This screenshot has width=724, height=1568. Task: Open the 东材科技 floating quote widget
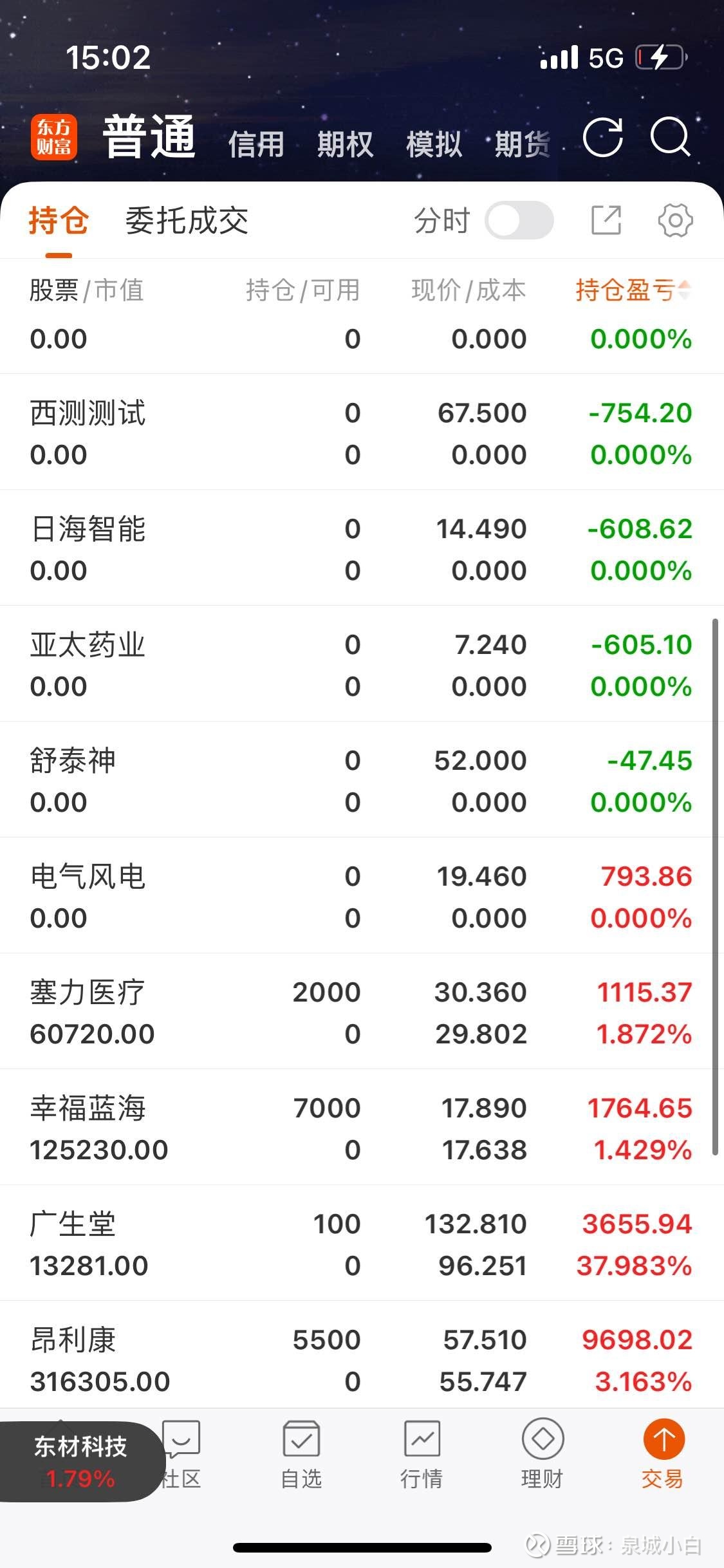(80, 1461)
